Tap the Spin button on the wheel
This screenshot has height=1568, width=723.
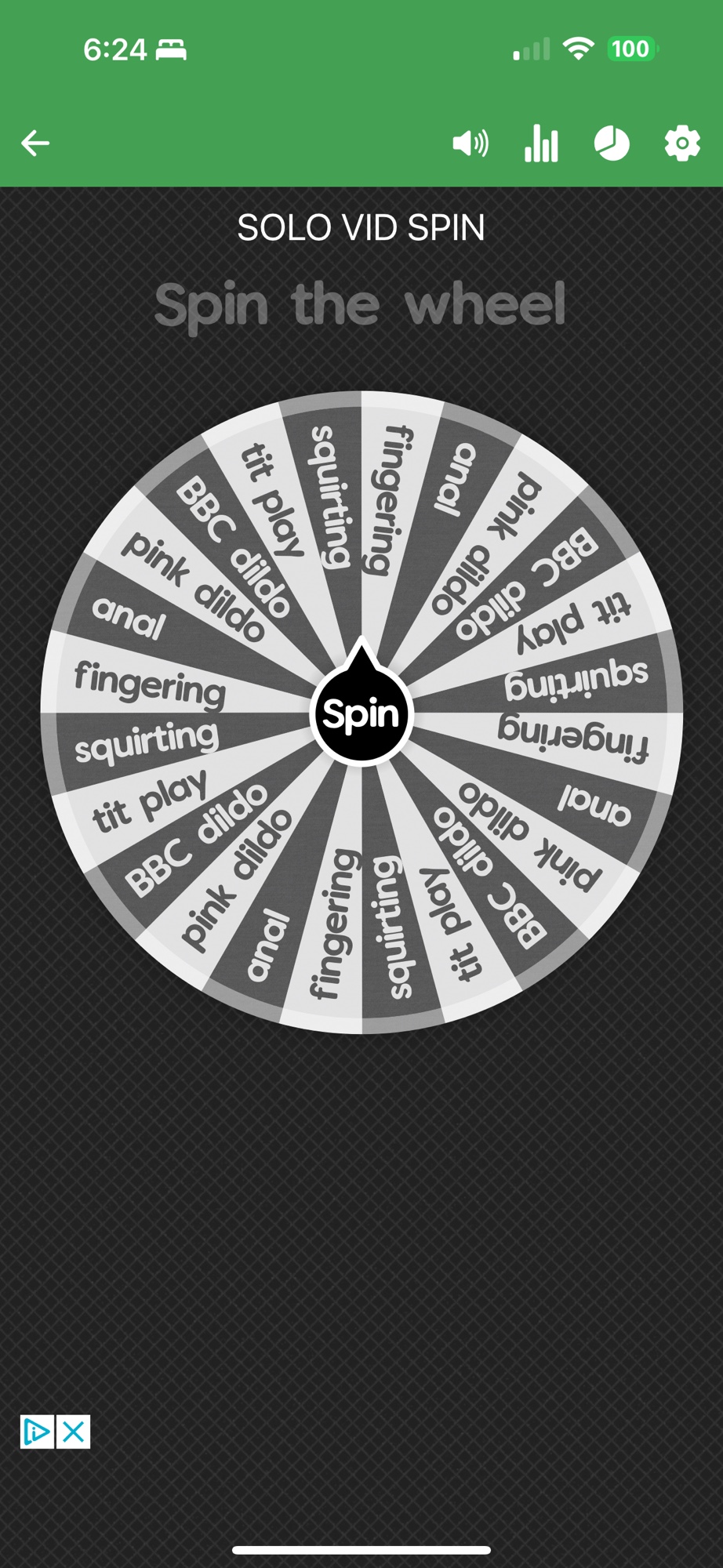tap(361, 714)
